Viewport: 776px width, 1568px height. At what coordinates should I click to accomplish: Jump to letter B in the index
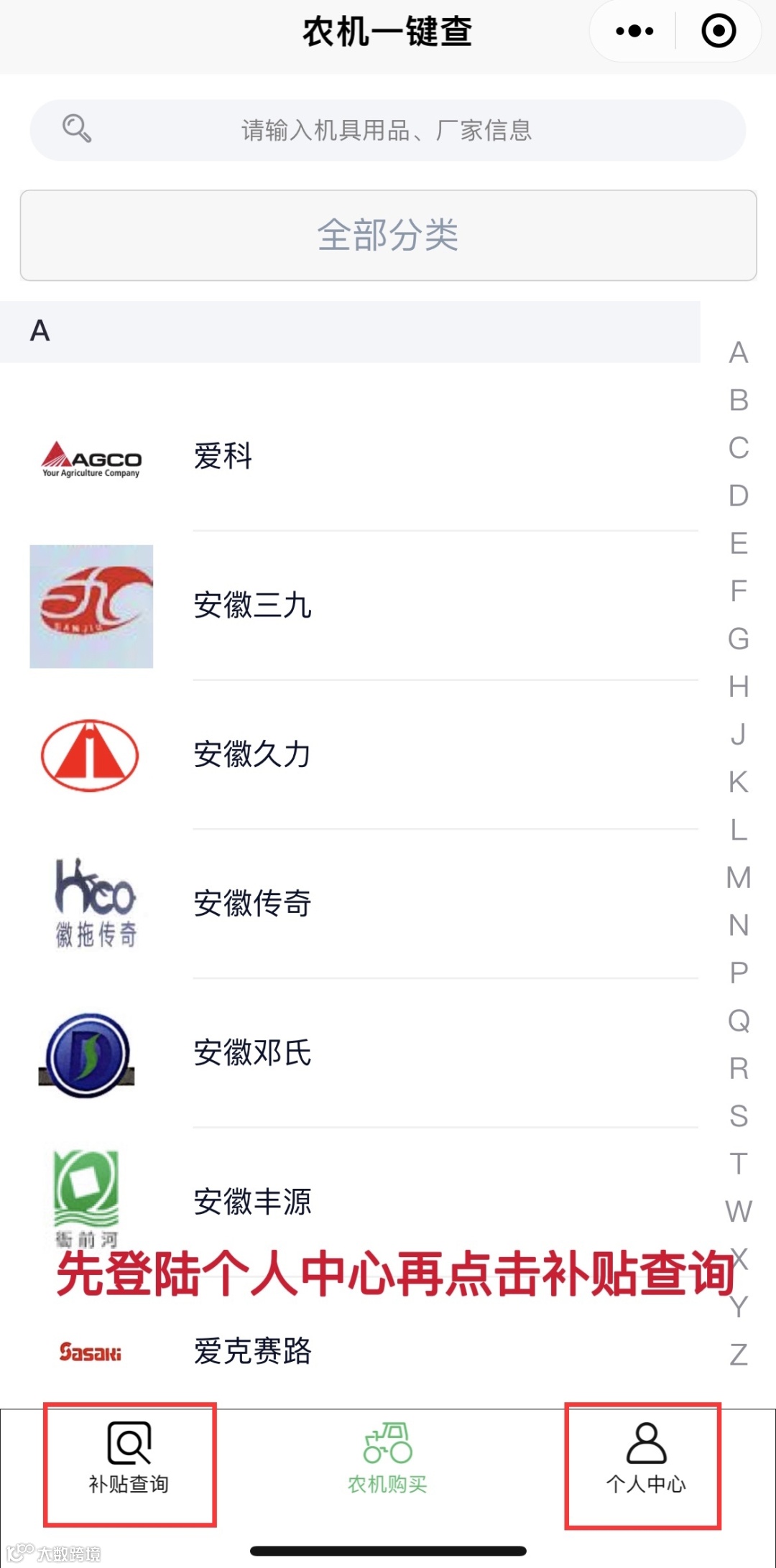click(739, 400)
